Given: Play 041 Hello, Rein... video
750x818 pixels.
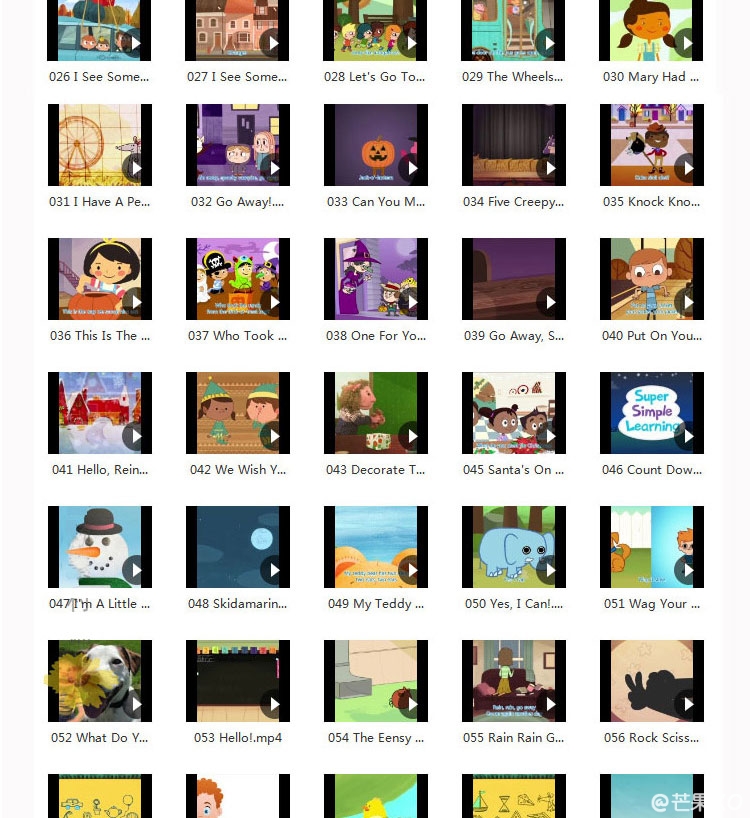Looking at the screenshot, I should click(x=99, y=414).
